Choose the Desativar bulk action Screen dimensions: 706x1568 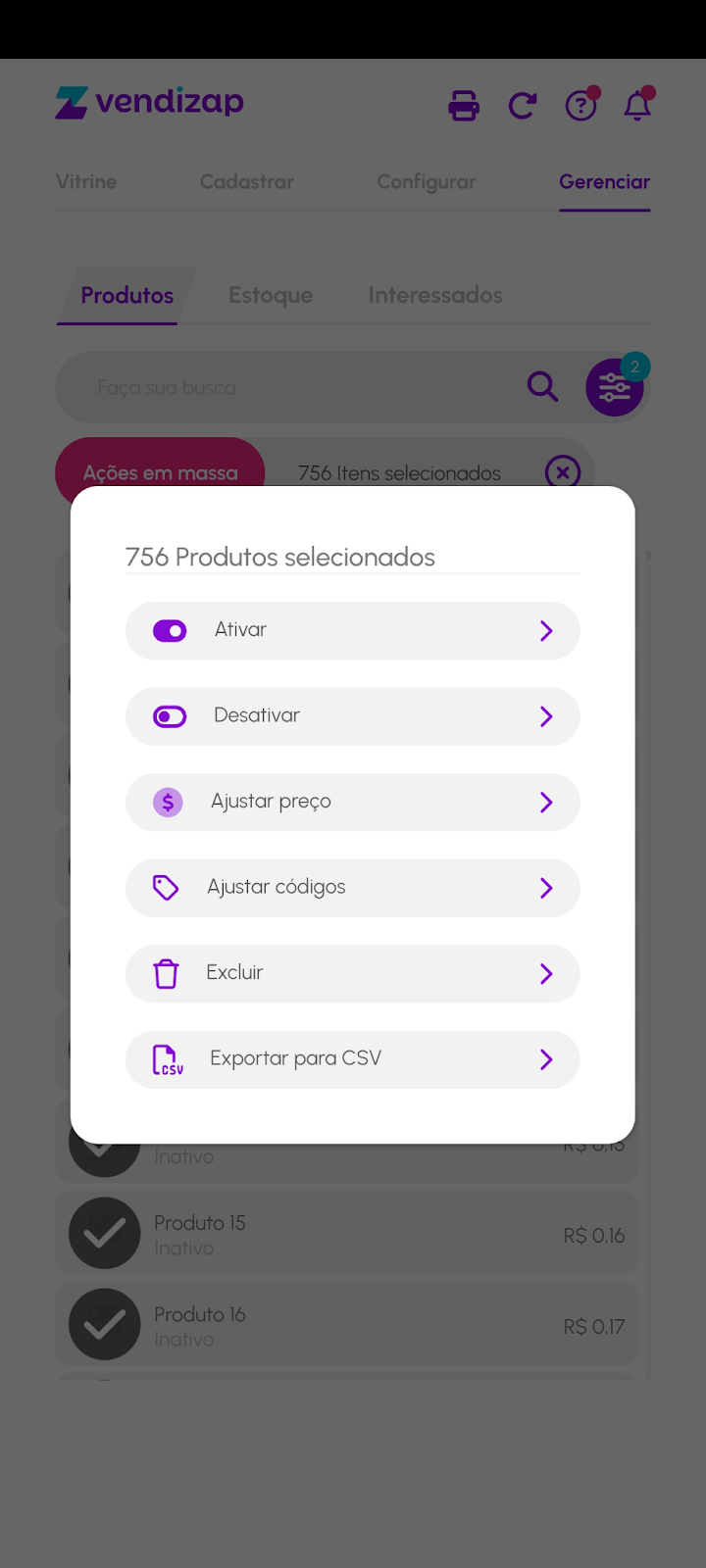352,716
